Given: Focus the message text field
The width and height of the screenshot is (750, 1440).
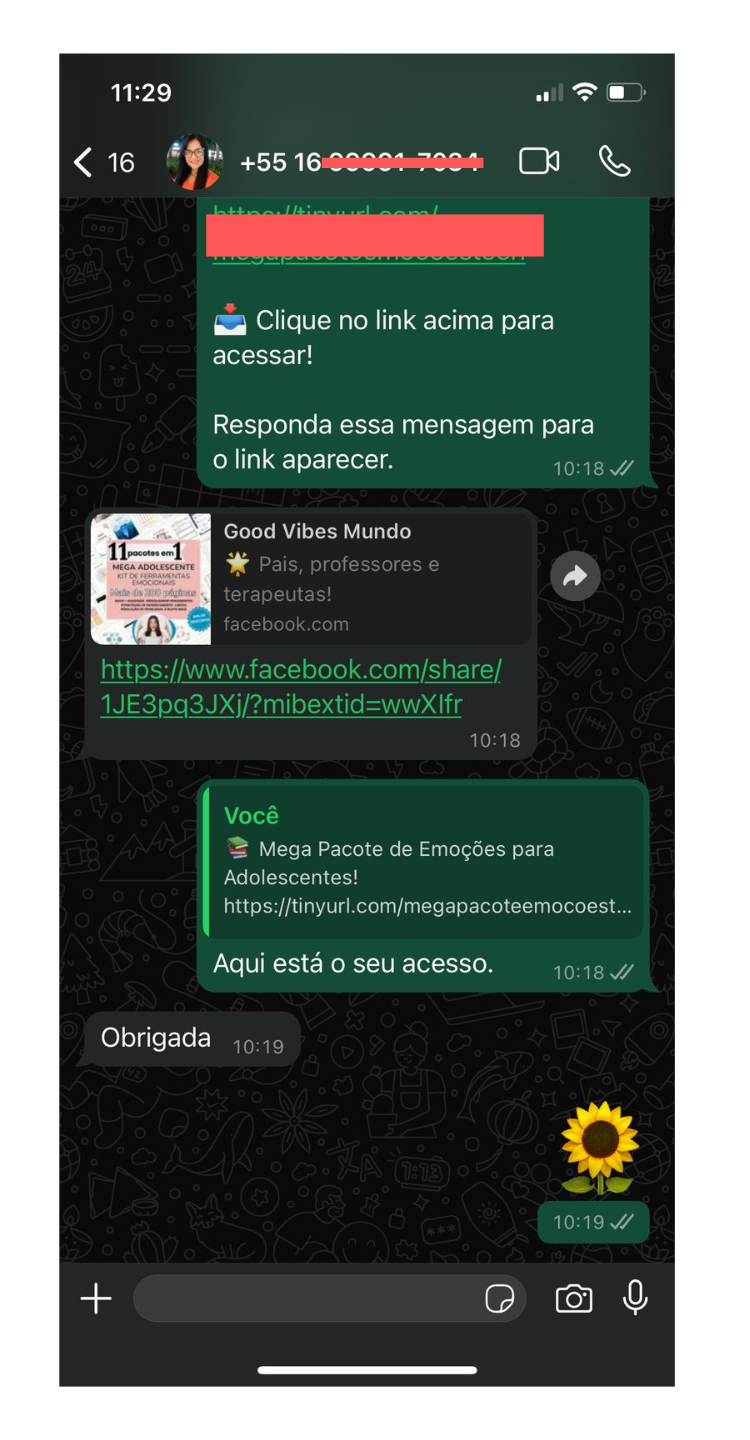Looking at the screenshot, I should pos(305,1299).
